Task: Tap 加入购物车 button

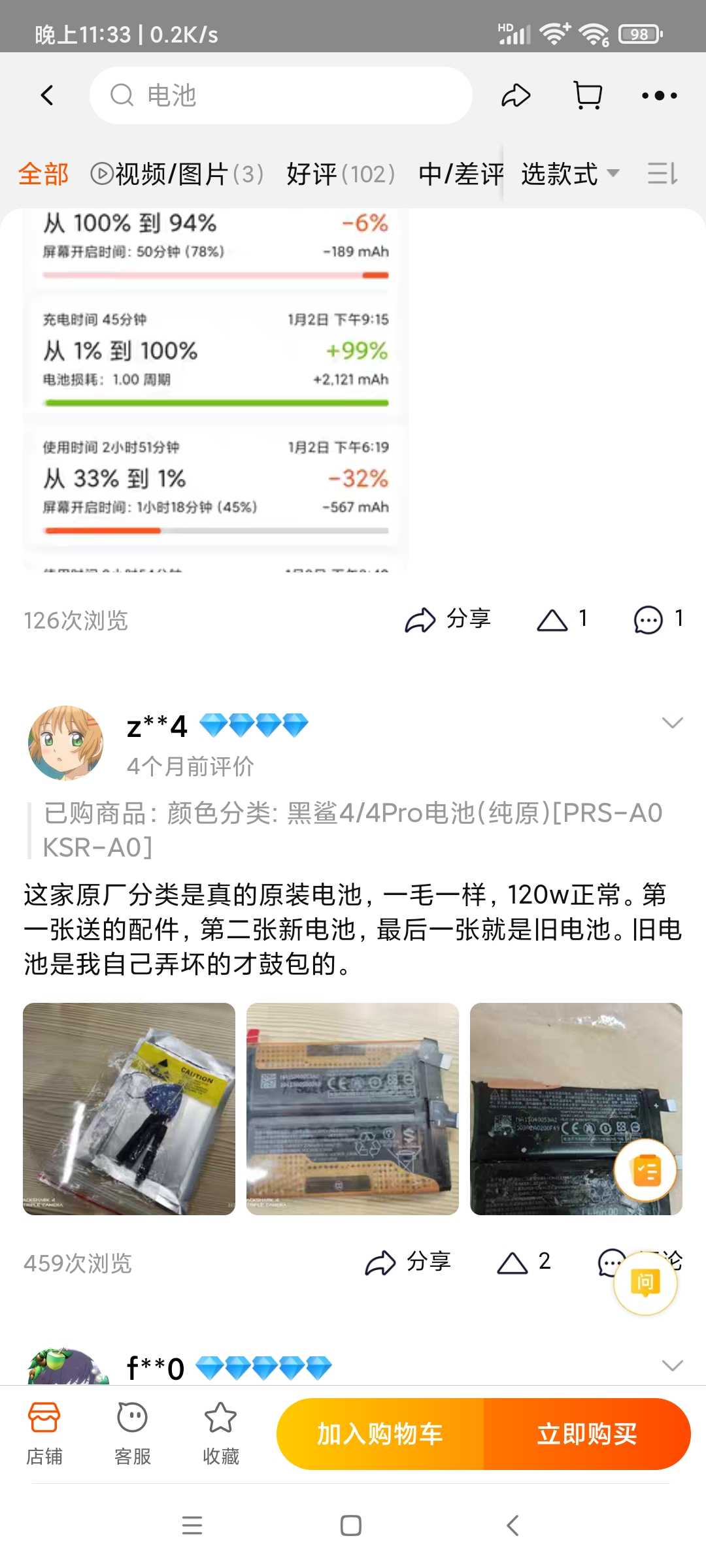Action: coord(380,1434)
